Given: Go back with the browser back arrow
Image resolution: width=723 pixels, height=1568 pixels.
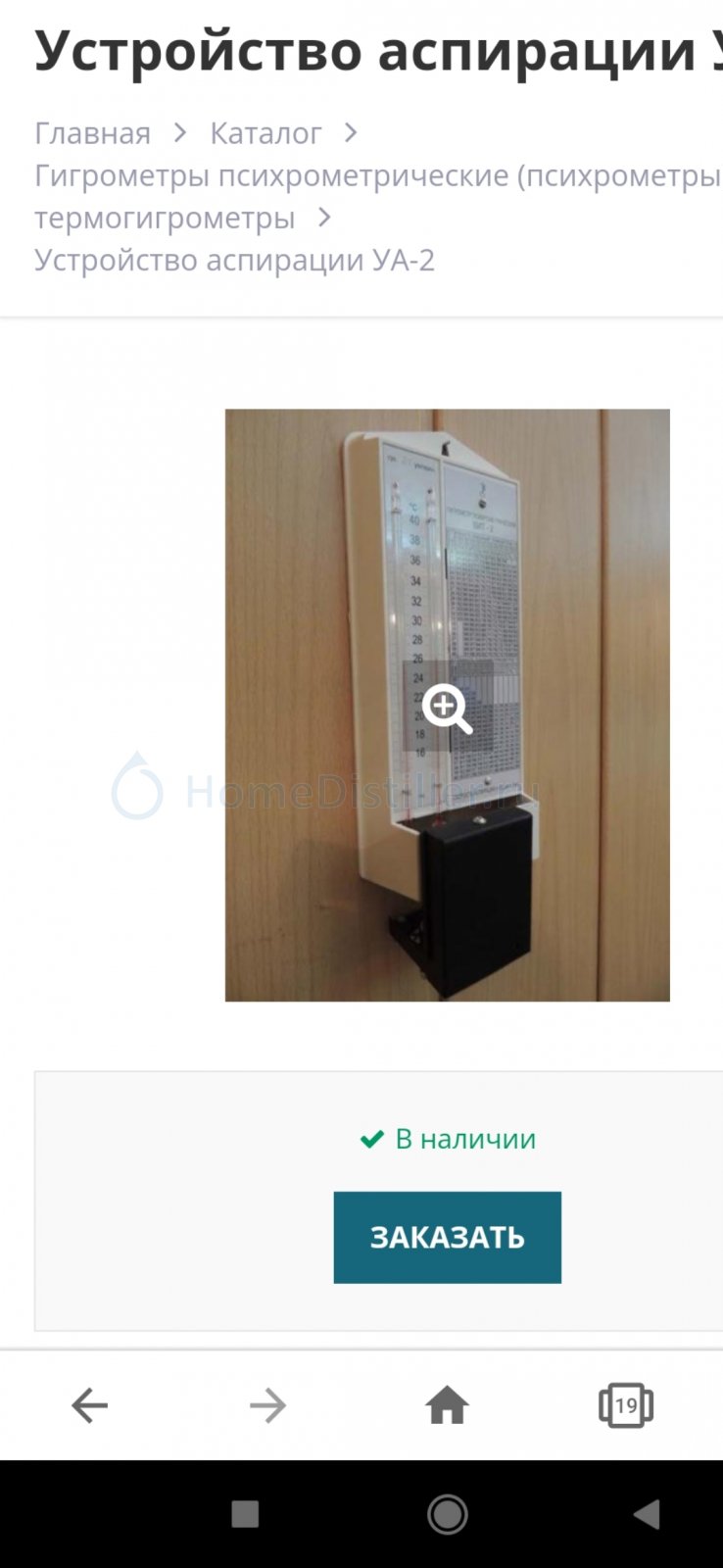Looking at the screenshot, I should tap(90, 1406).
